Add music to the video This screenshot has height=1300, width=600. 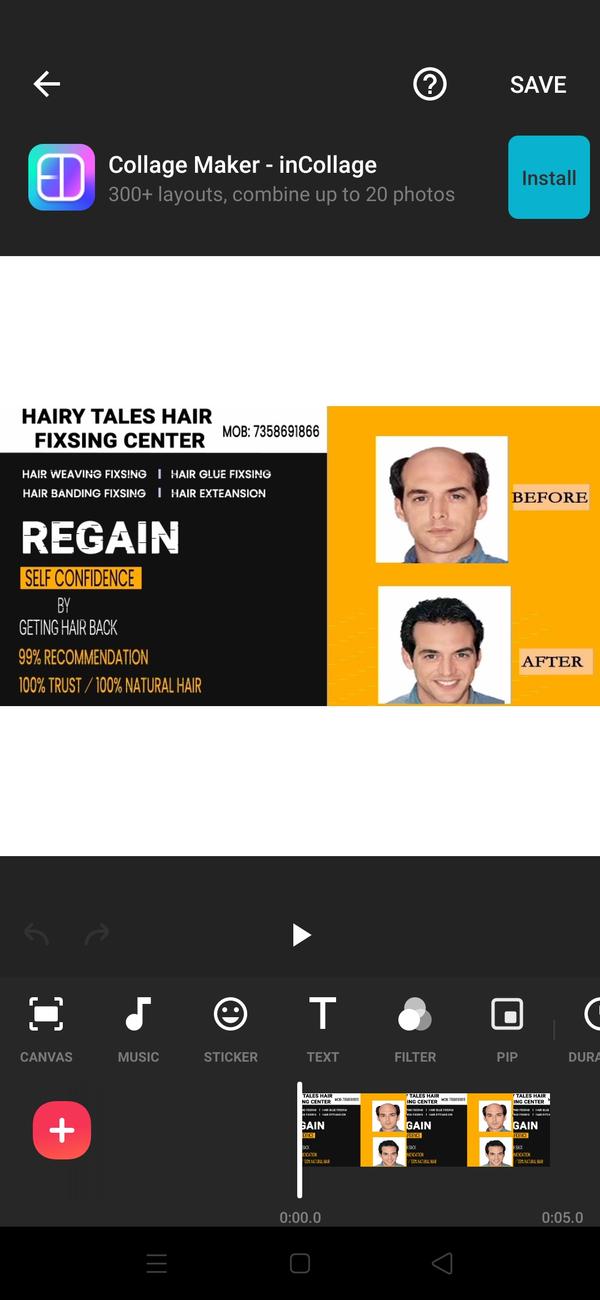(138, 1028)
